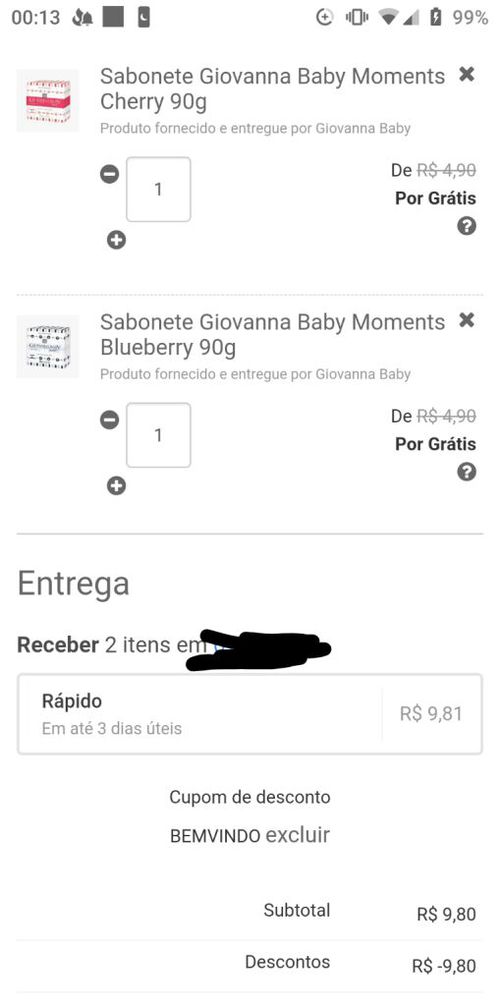Decrease quantity of the Blueberry soap
Viewport: 500px width, 1006px height.
pyautogui.click(x=110, y=420)
